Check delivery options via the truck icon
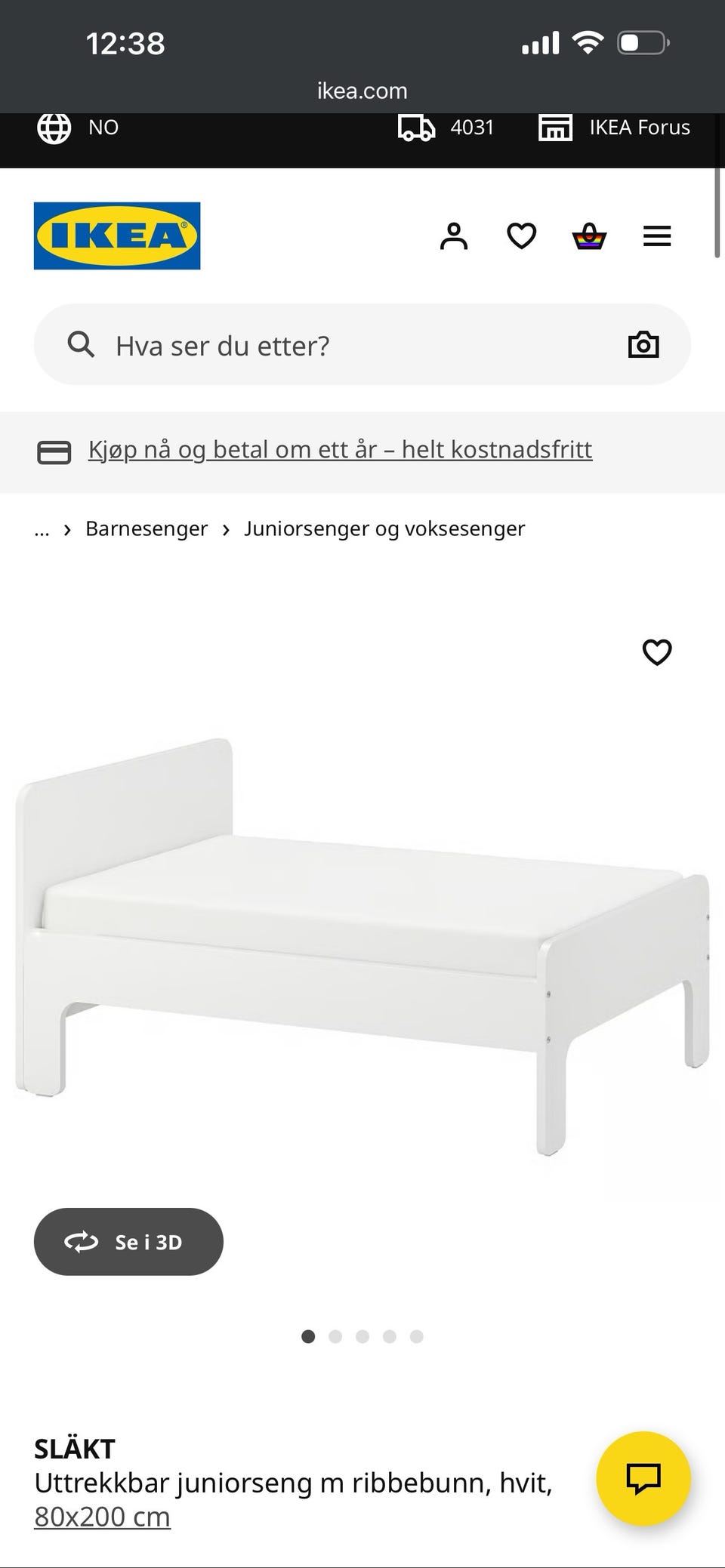 click(418, 128)
